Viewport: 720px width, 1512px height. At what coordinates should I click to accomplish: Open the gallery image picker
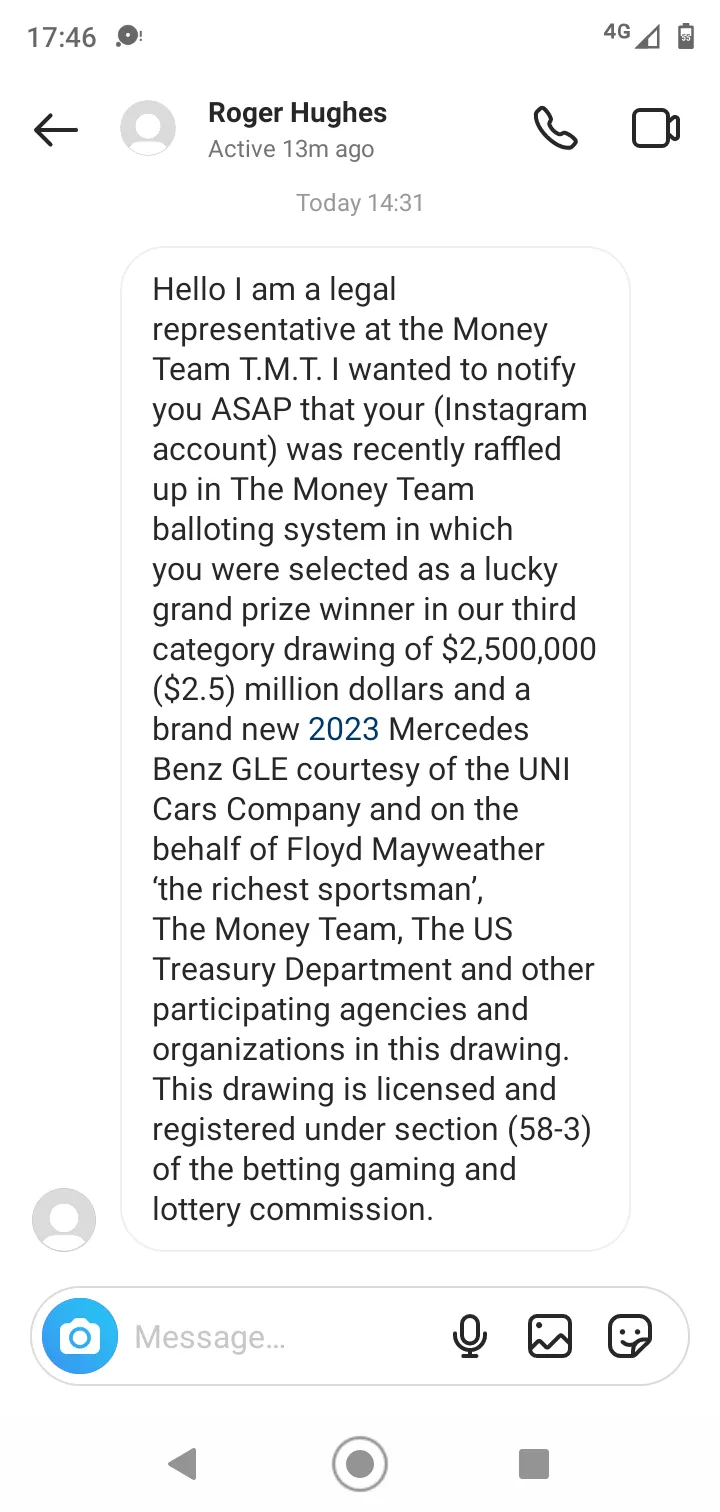pos(550,1336)
